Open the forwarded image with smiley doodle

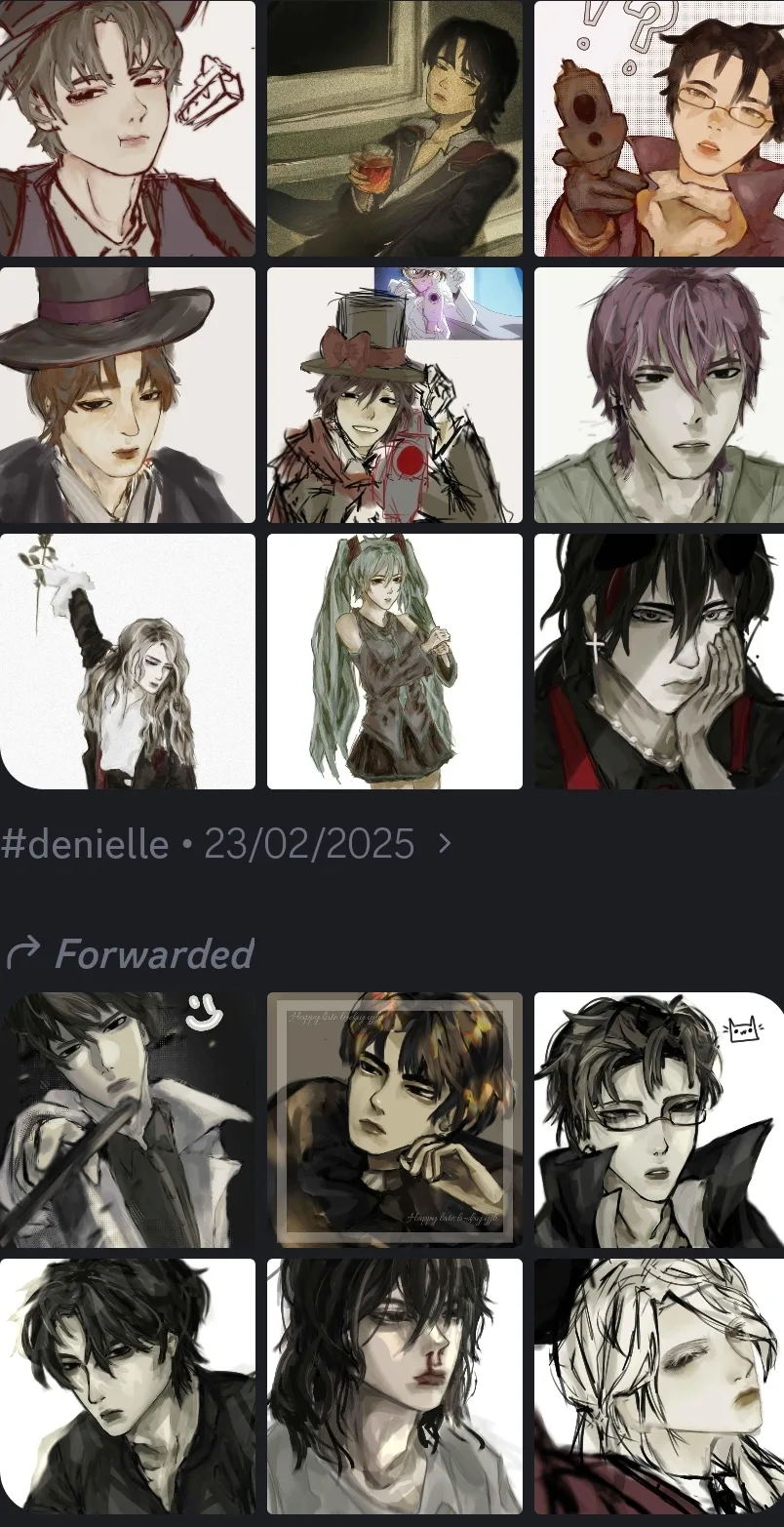pos(128,1120)
